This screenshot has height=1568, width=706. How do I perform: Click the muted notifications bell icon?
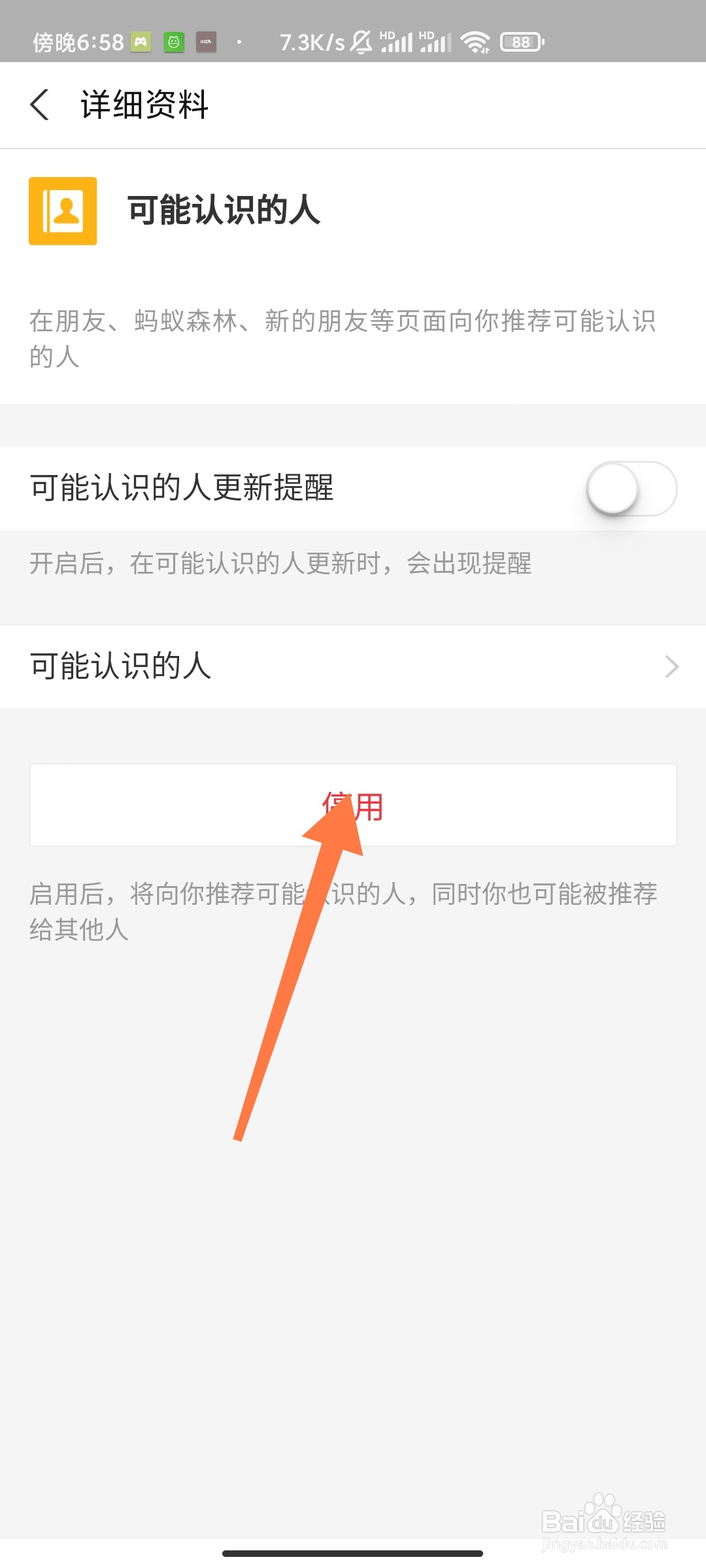click(361, 41)
